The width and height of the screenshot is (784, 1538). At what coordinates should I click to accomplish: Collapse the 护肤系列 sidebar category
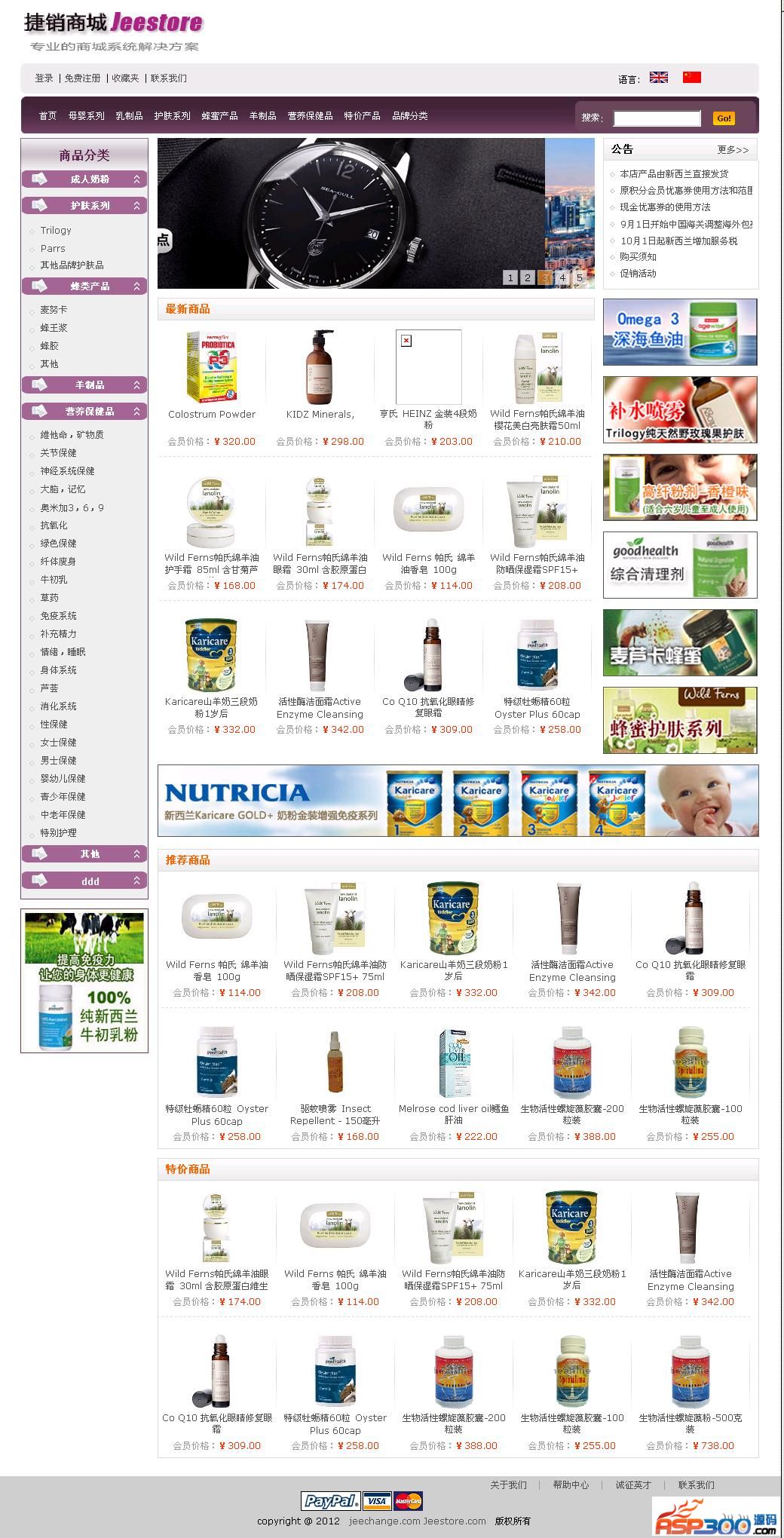(x=136, y=206)
